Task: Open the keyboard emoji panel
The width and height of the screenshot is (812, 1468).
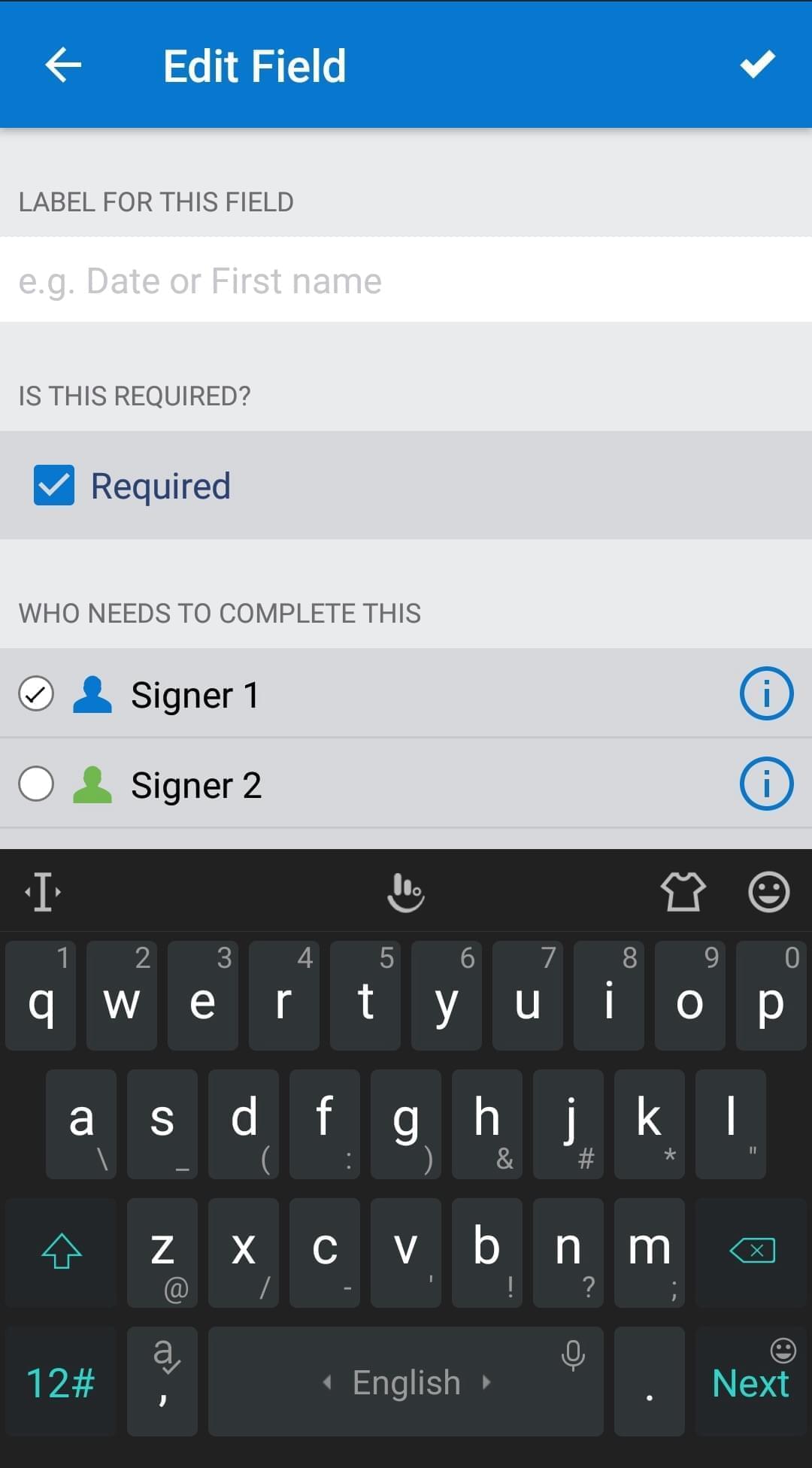Action: (768, 892)
